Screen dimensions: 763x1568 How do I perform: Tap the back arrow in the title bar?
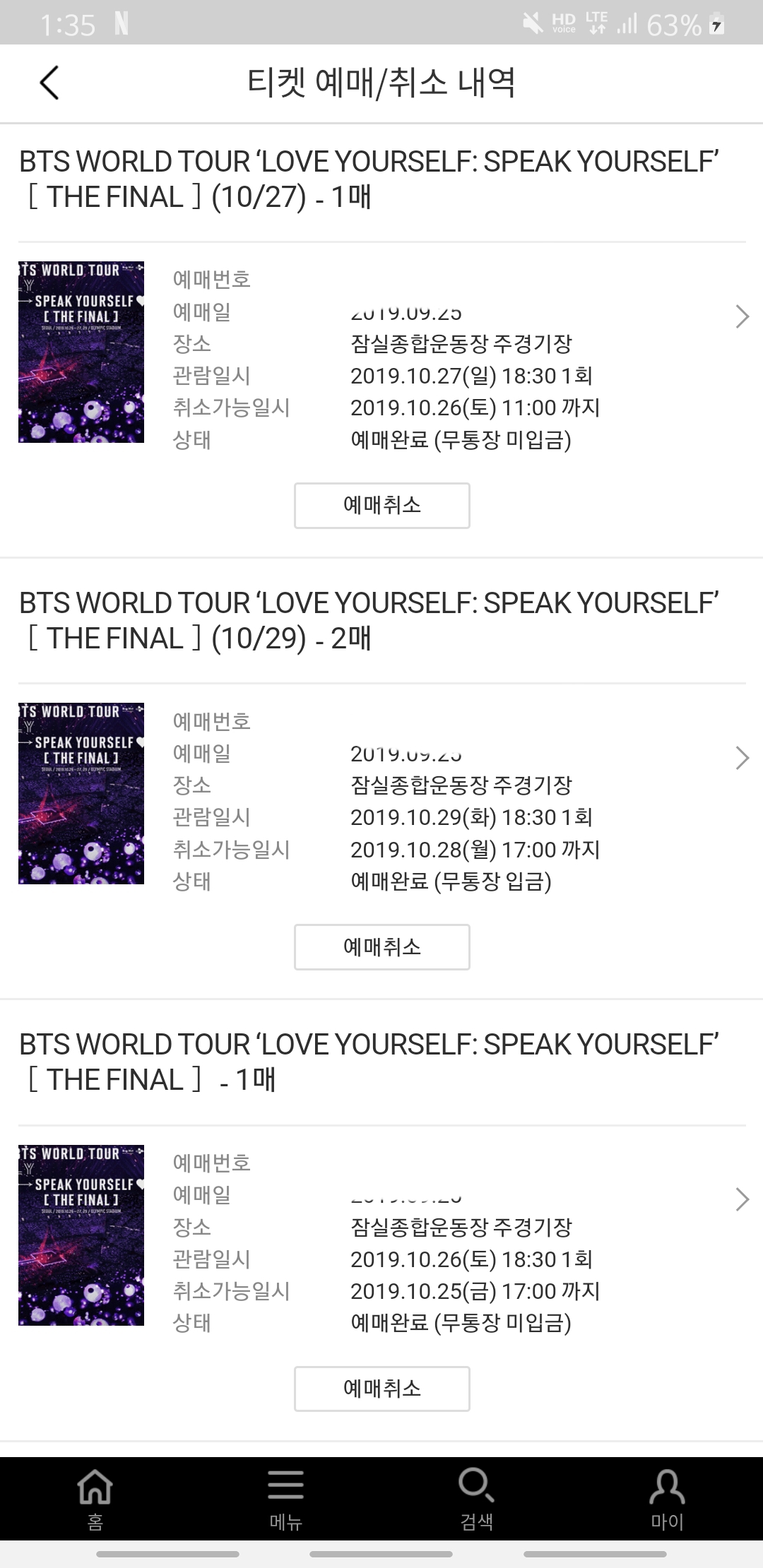(49, 83)
